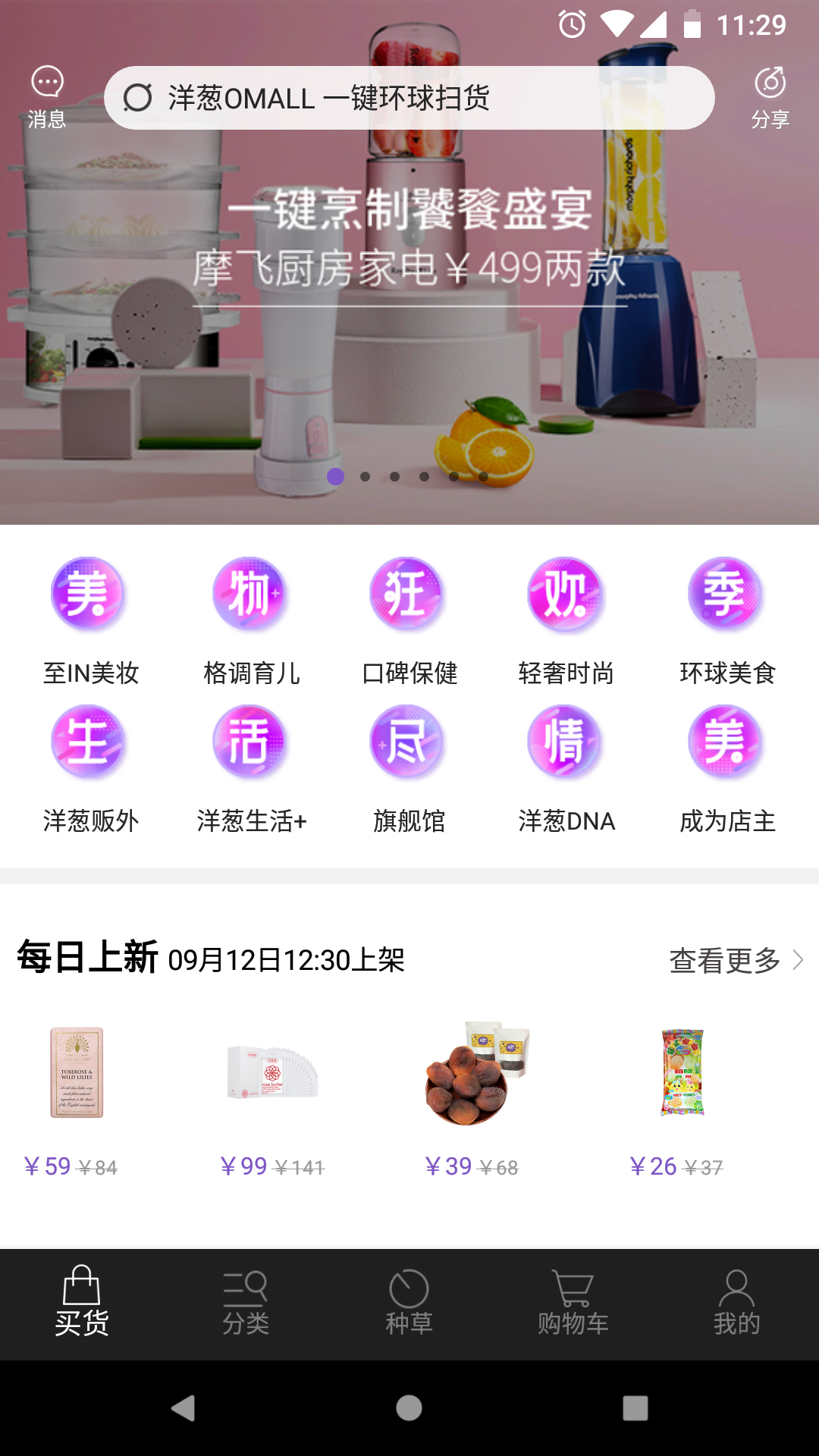Tap the 轻奢时尚 category icon
This screenshot has width=819, height=1456.
568,595
